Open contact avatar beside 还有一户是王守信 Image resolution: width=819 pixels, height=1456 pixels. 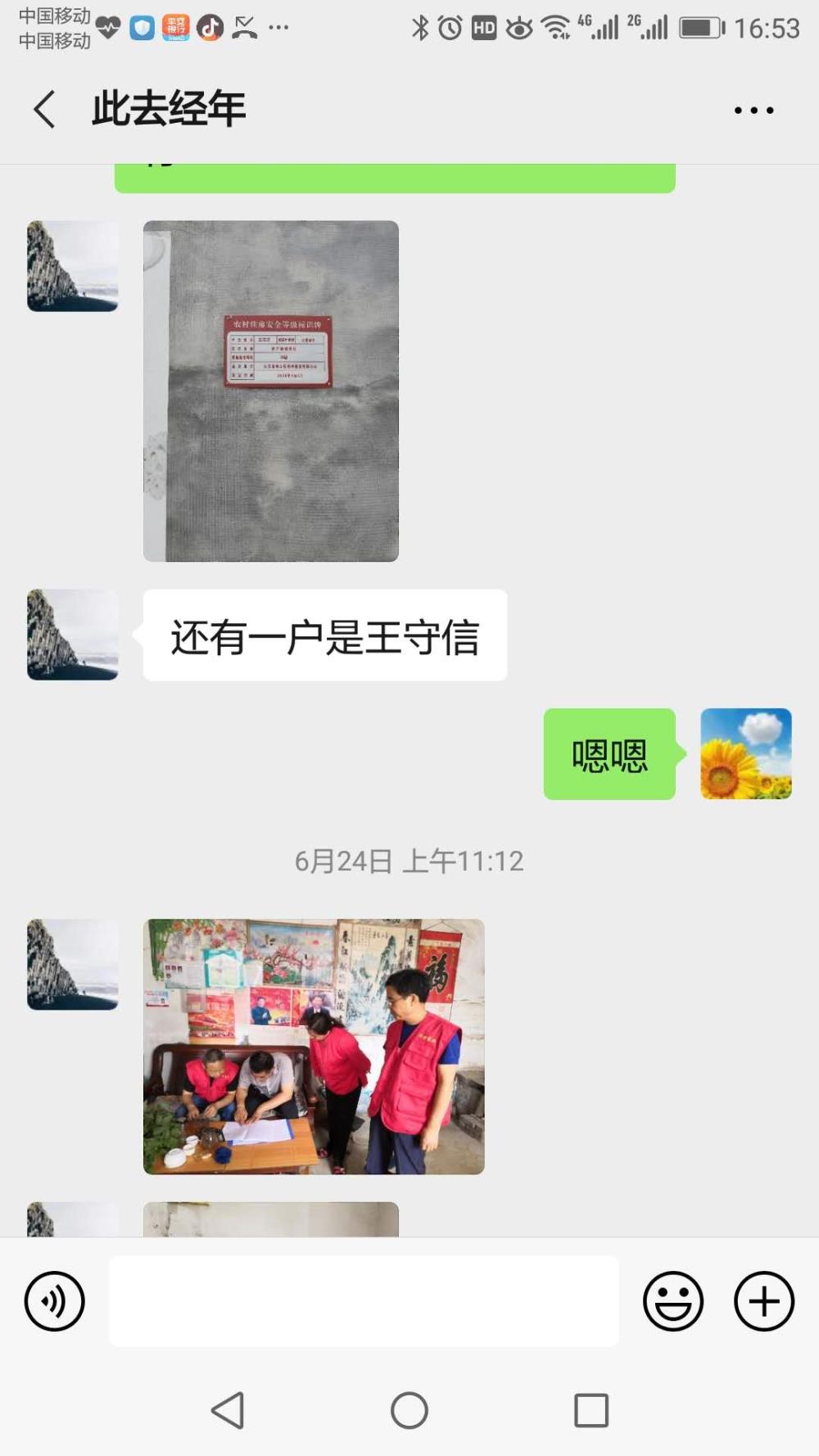[x=73, y=635]
